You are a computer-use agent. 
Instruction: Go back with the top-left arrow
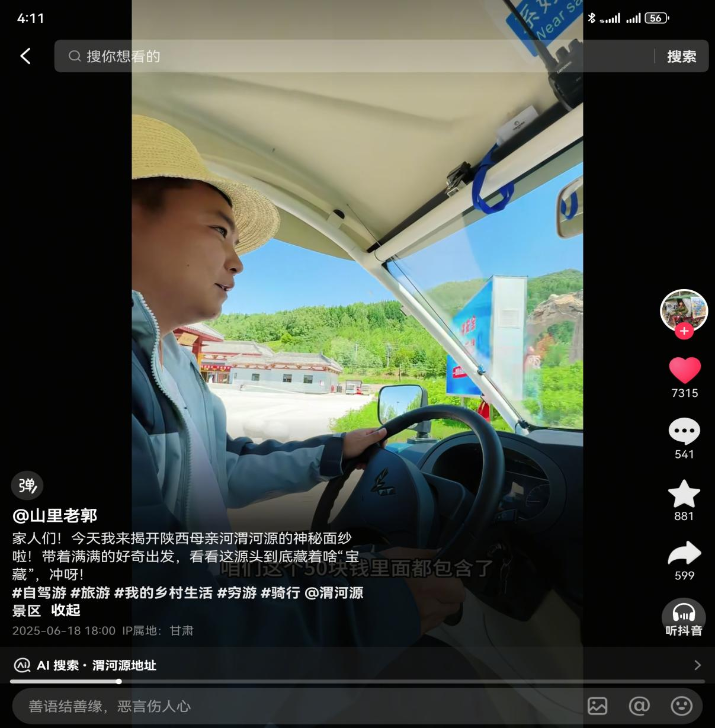(26, 57)
